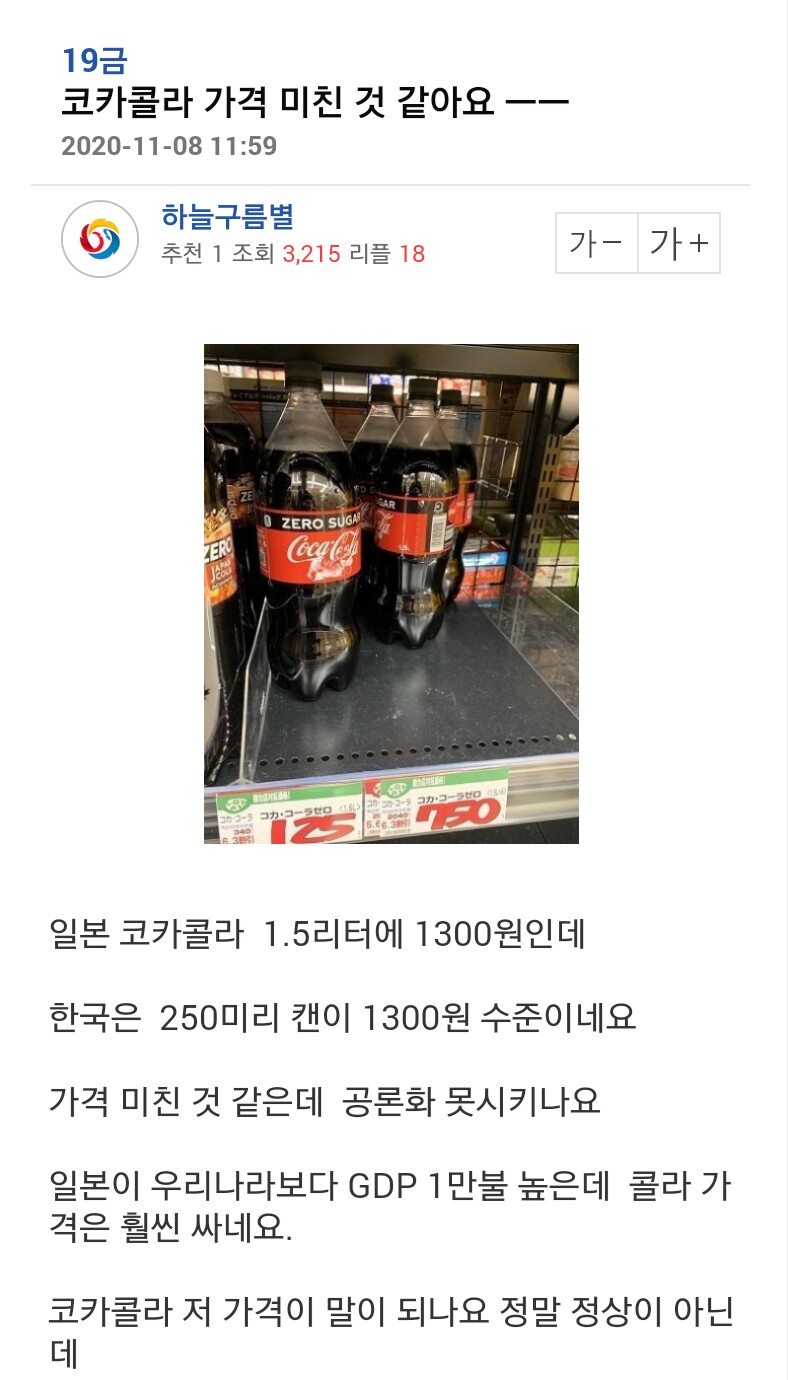Tap the author's avatar icon

[100, 239]
